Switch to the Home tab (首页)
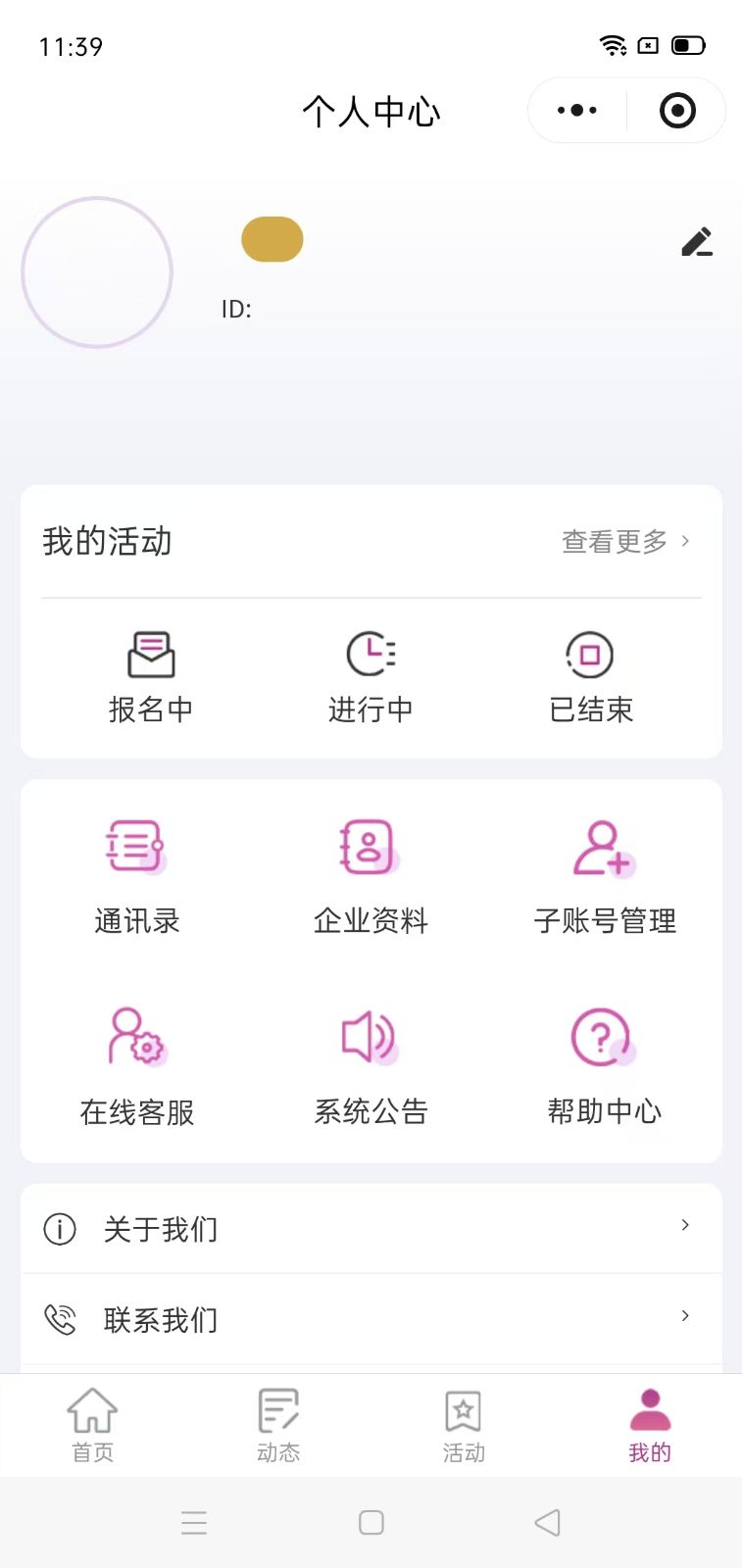This screenshot has height=1568, width=742. click(x=93, y=1426)
